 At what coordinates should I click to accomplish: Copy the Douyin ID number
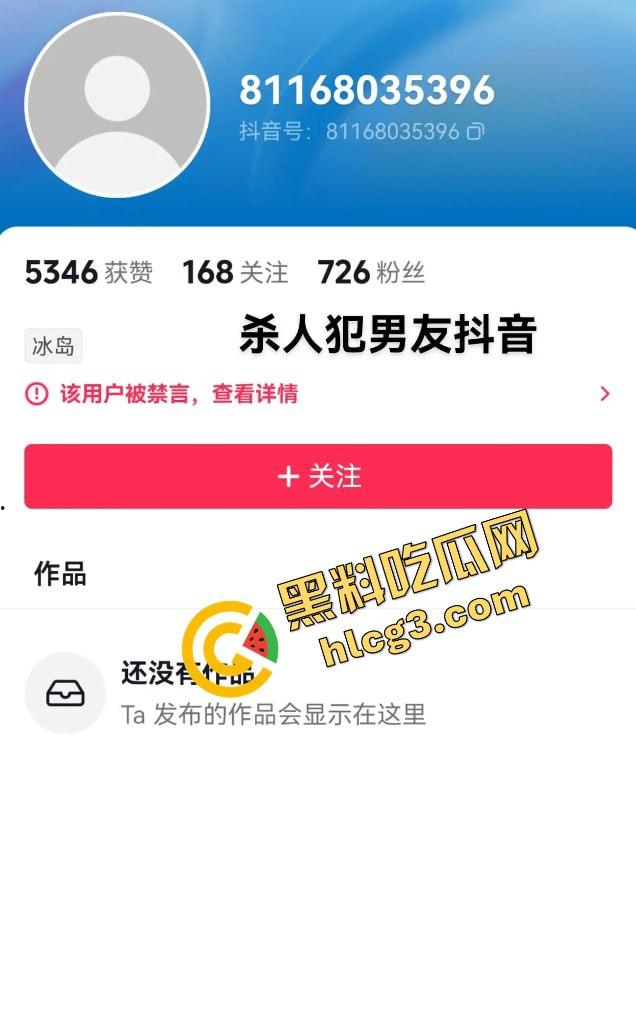[476, 131]
